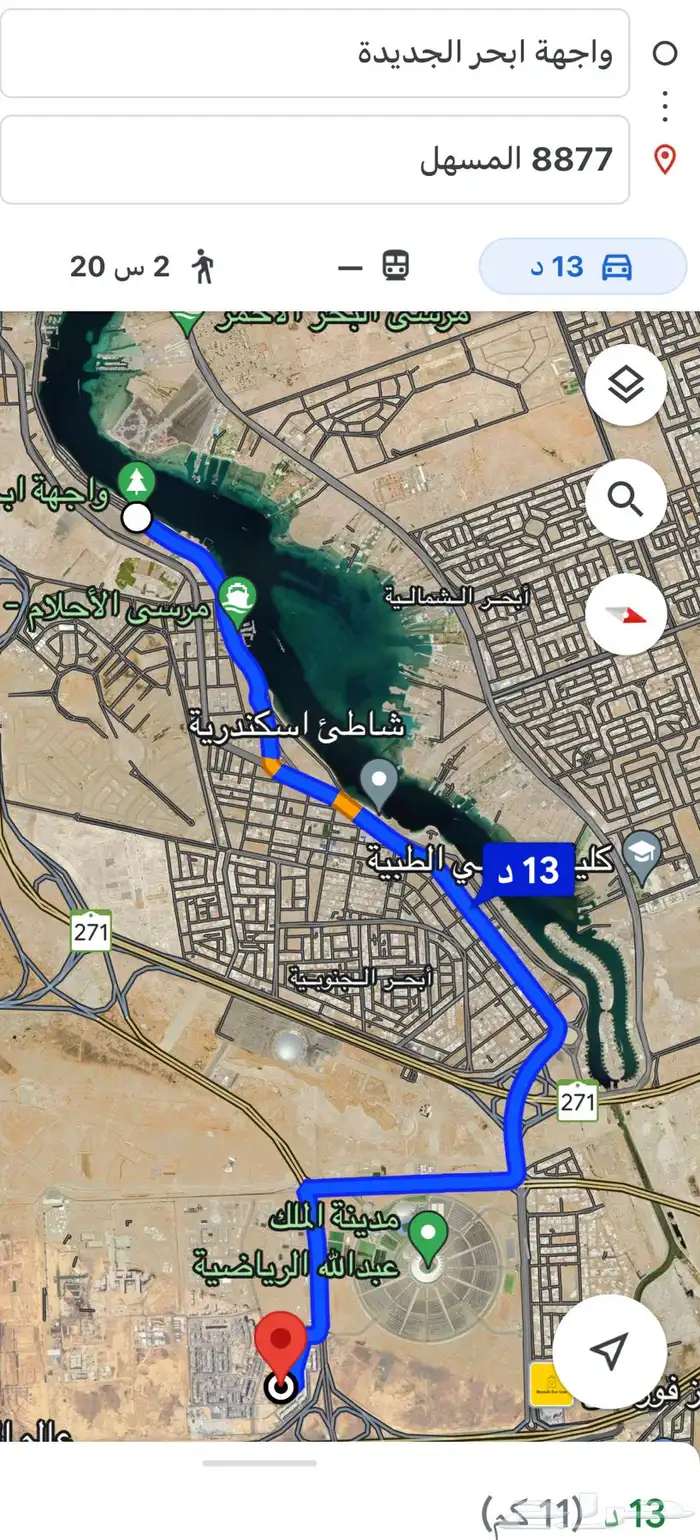Open the medical college map marker

tap(641, 856)
